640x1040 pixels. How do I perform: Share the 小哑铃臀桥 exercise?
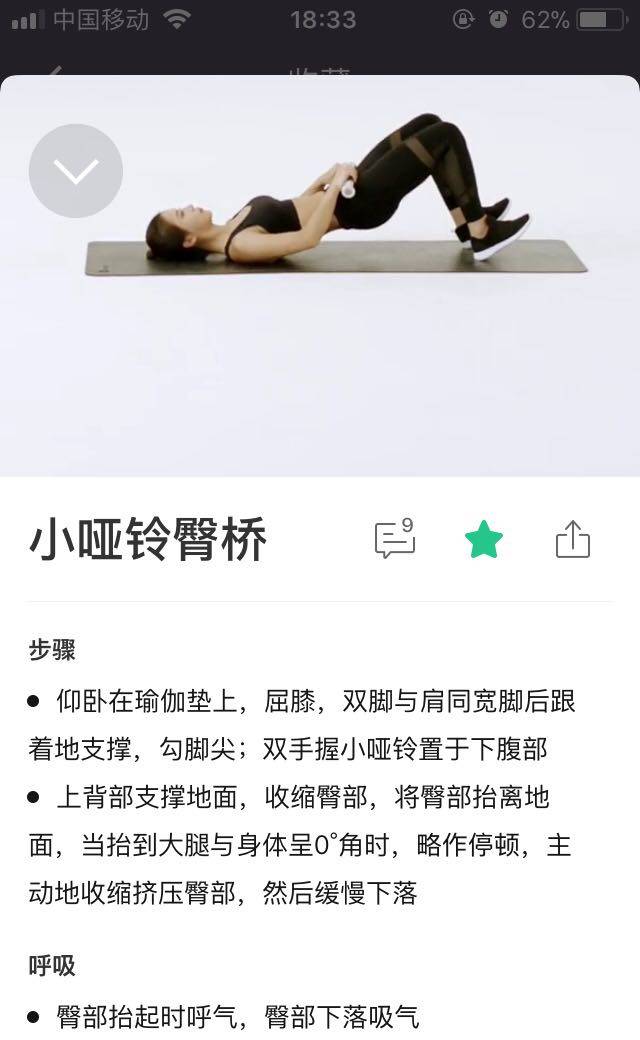pos(573,539)
